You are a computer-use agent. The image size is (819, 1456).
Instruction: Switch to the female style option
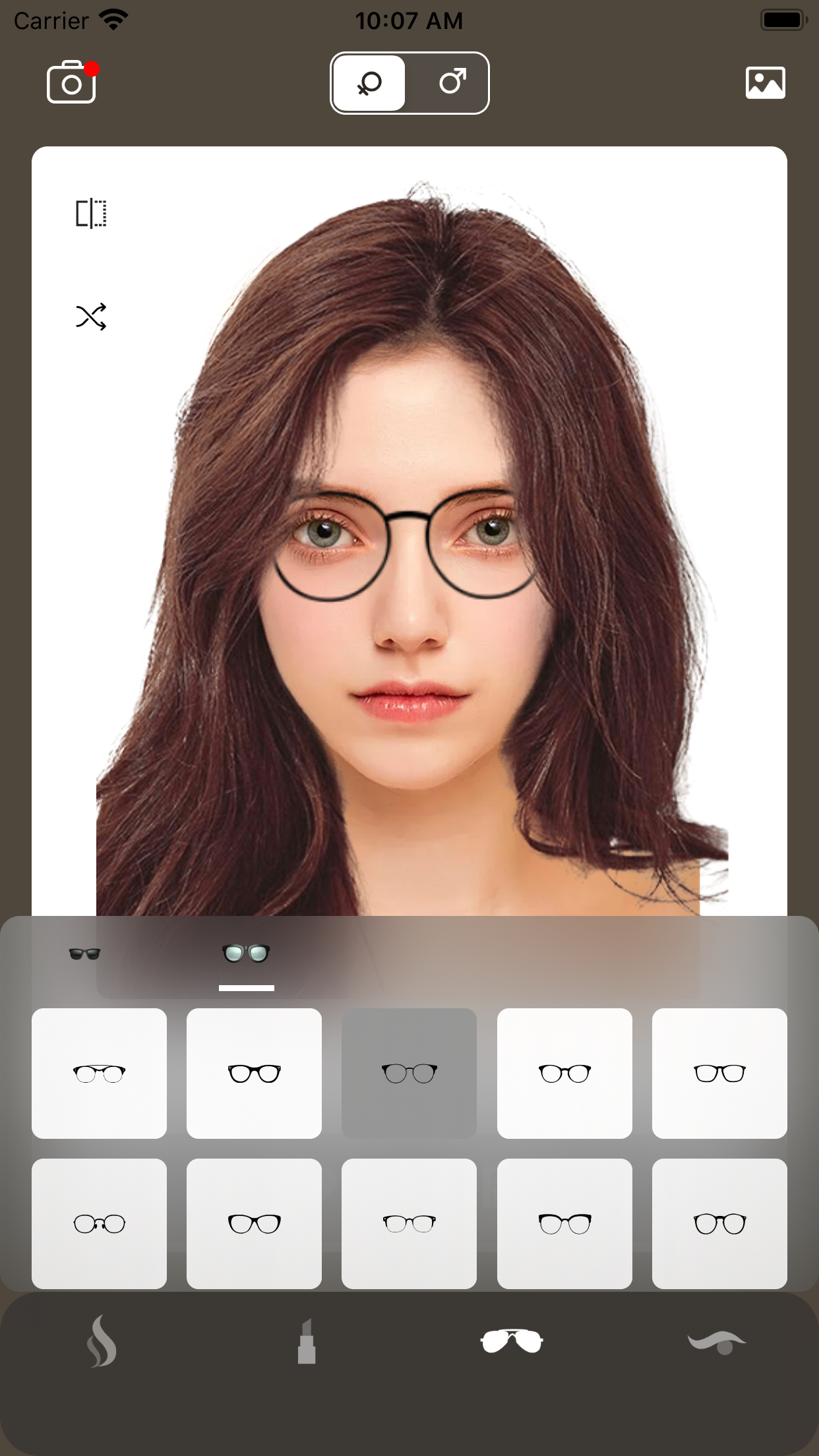[x=369, y=83]
